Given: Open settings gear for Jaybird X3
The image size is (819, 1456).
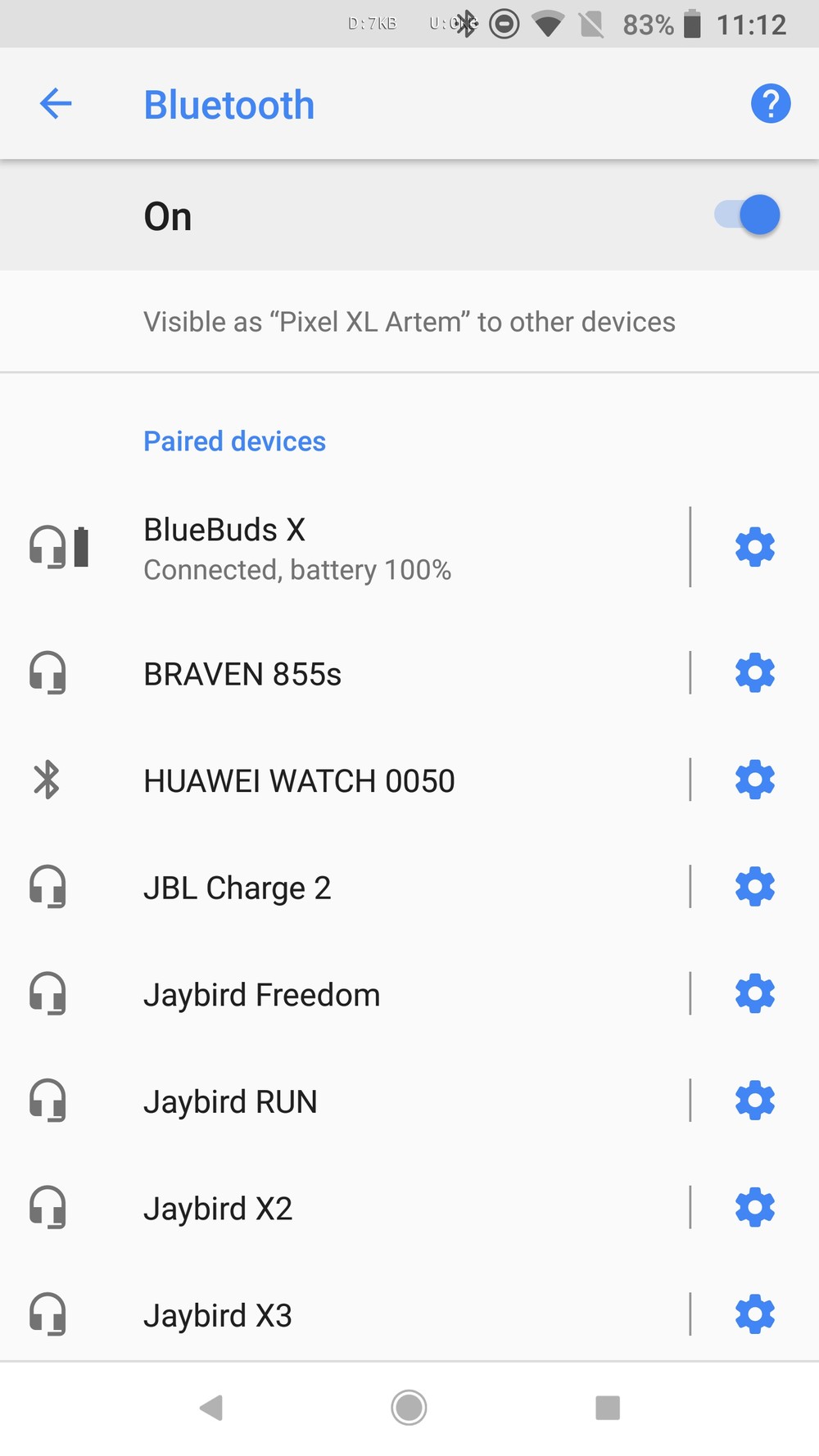Looking at the screenshot, I should point(754,1314).
